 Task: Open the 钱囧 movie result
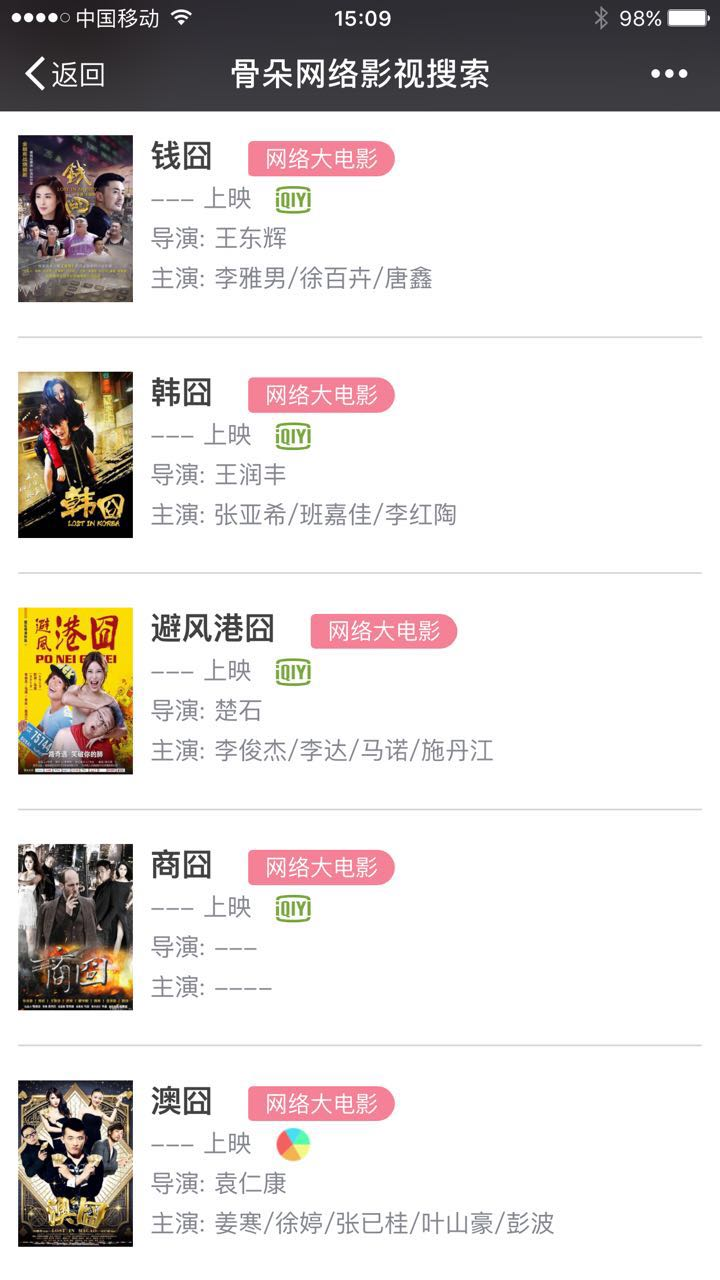click(182, 157)
